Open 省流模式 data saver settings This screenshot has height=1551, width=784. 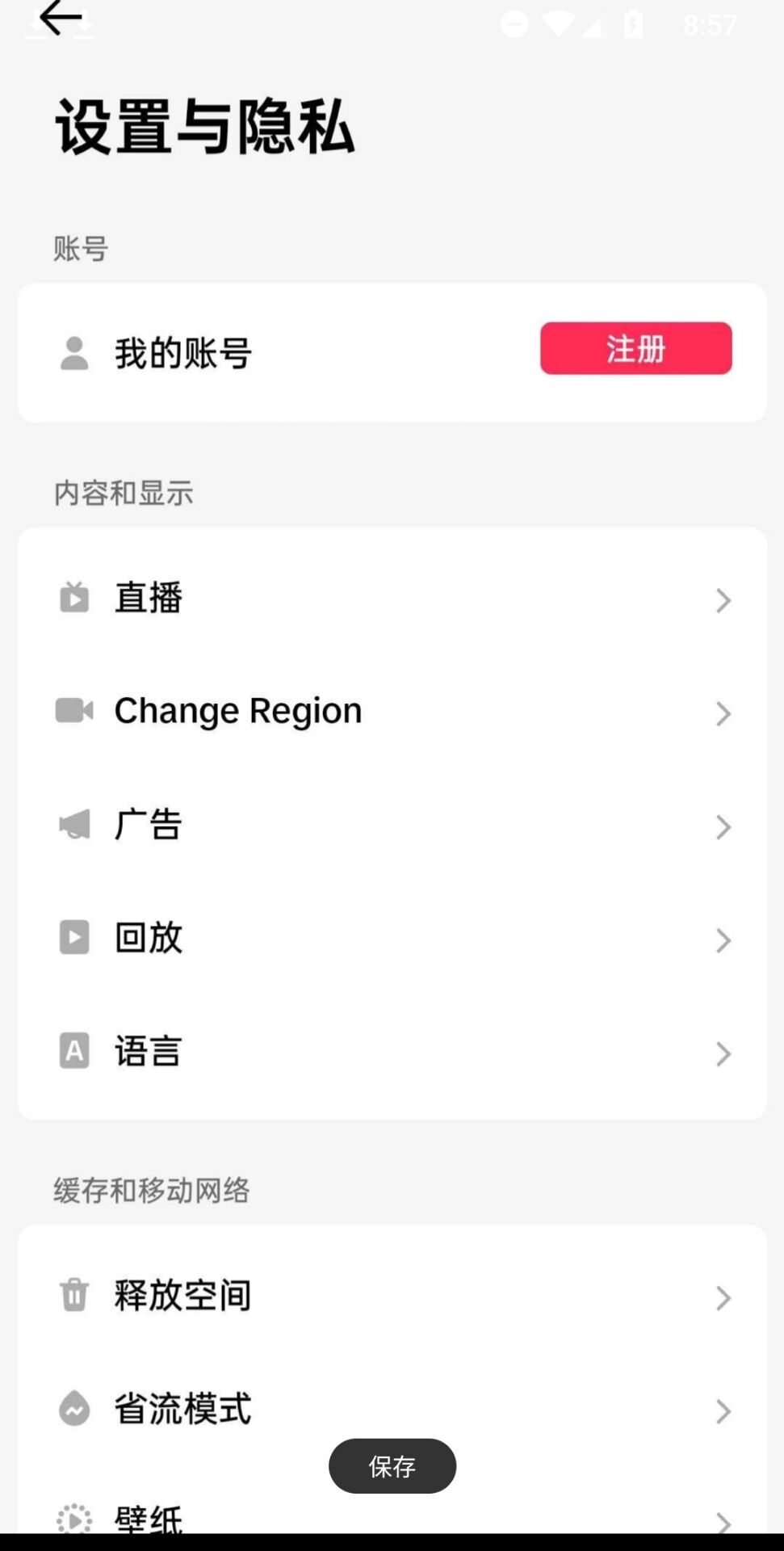392,1410
